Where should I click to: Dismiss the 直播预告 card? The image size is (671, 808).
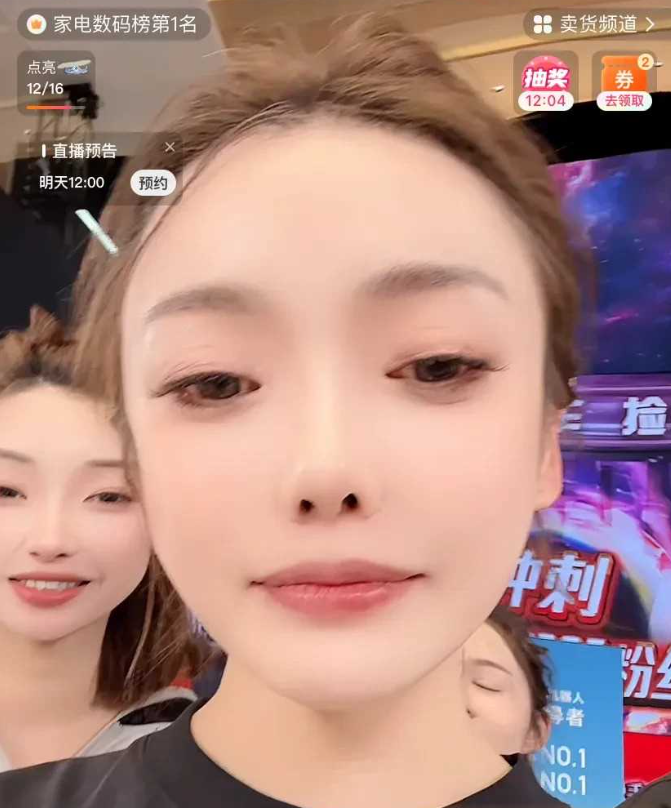(x=170, y=147)
